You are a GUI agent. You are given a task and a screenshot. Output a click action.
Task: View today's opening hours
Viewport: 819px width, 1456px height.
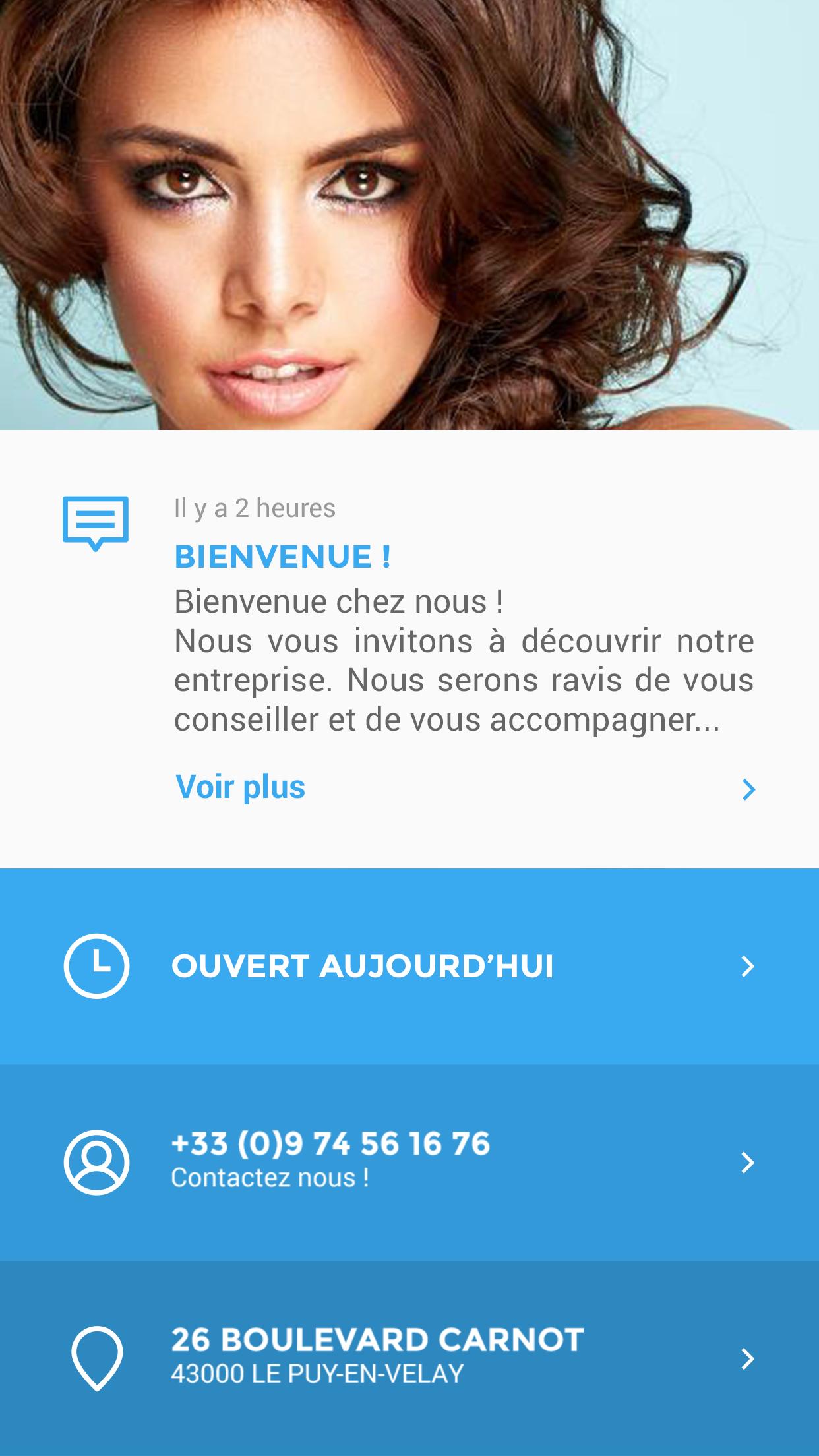coord(409,966)
